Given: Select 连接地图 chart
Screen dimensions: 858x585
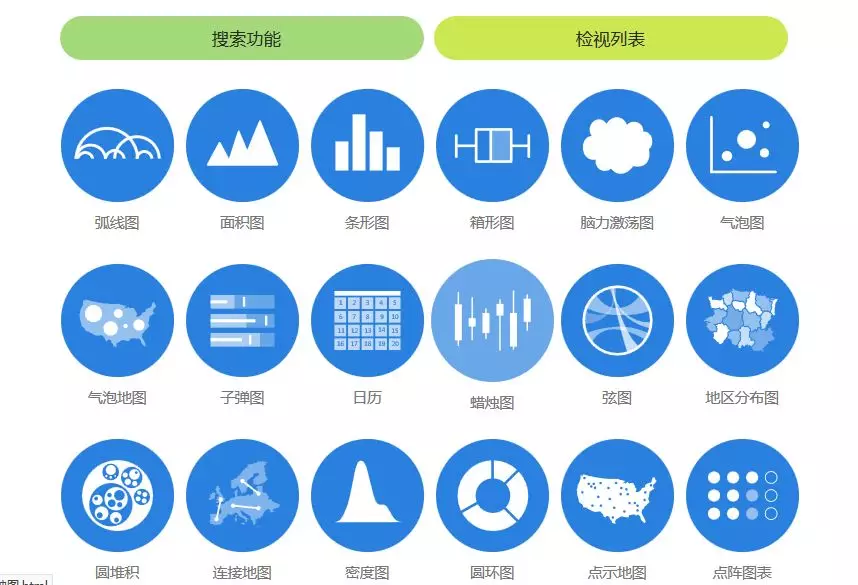Looking at the screenshot, I should pos(242,495).
